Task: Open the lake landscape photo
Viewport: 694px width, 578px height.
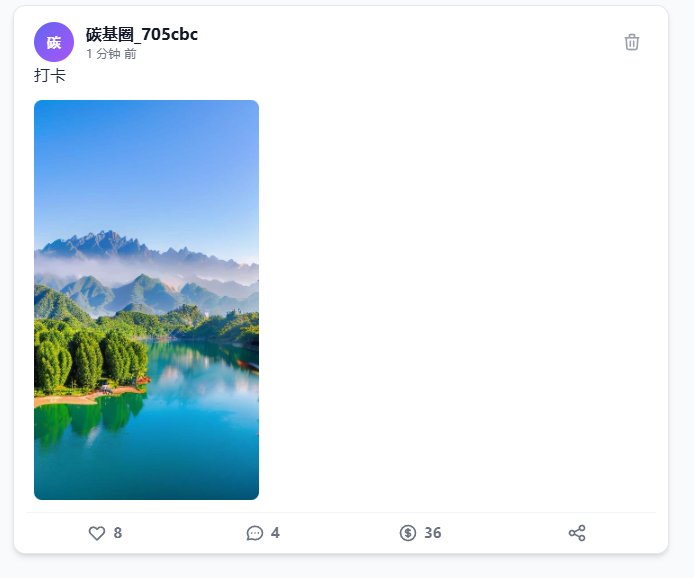Action: [146, 300]
